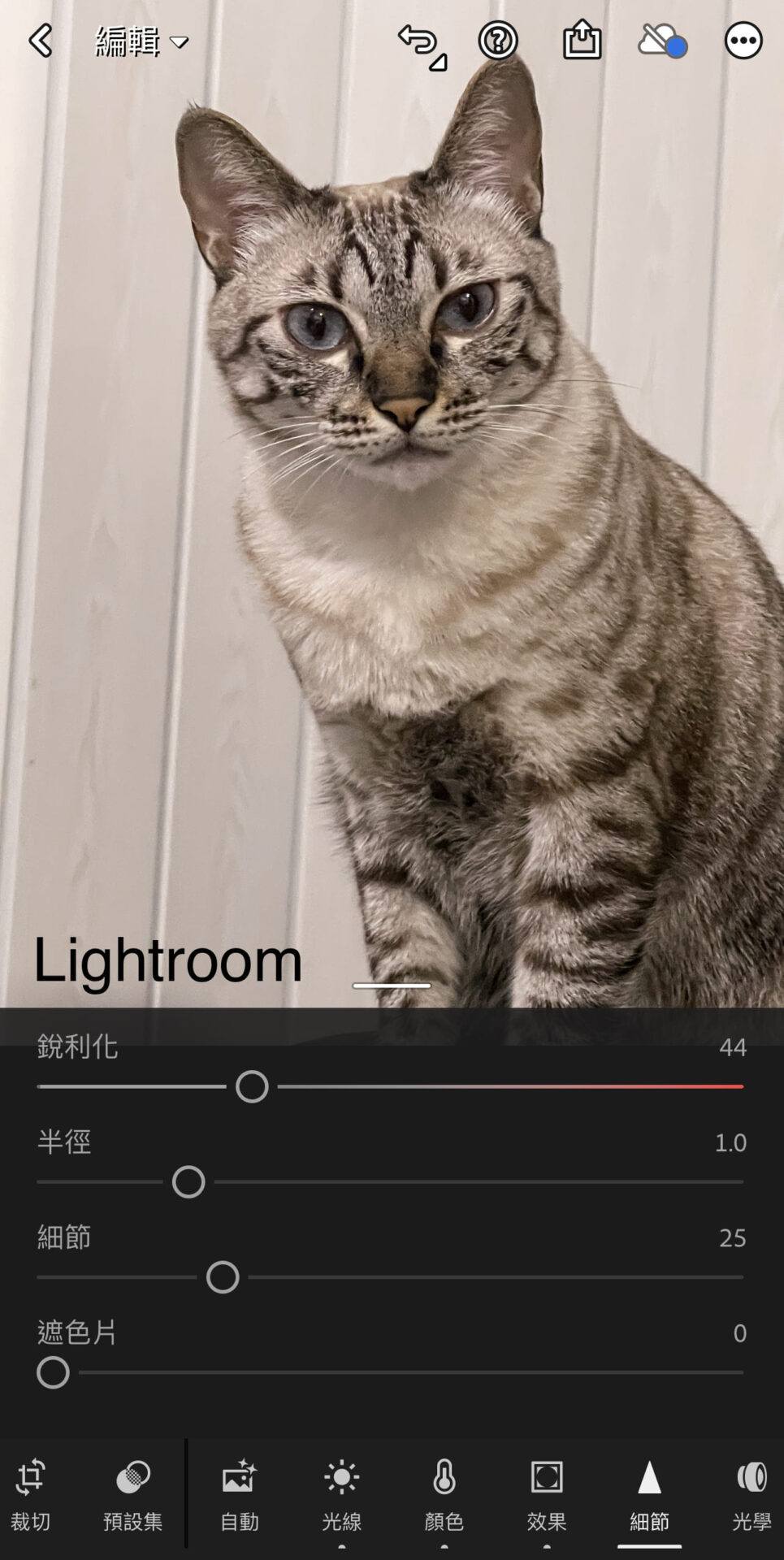The image size is (784, 1560).
Task: Open 預設集 presets
Action: [x=133, y=1495]
